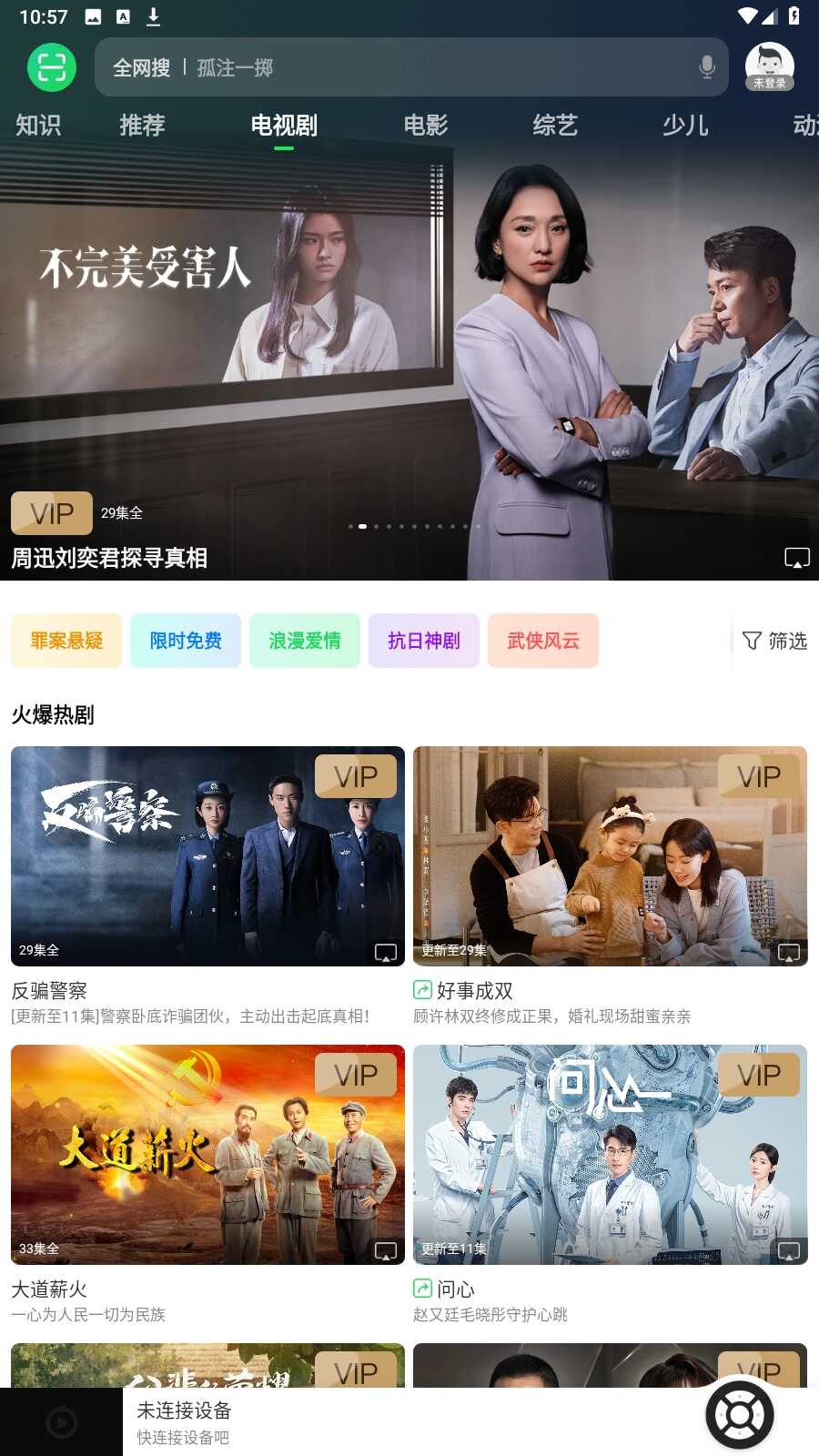
Task: Open the 未登录 profile avatar
Action: (770, 67)
